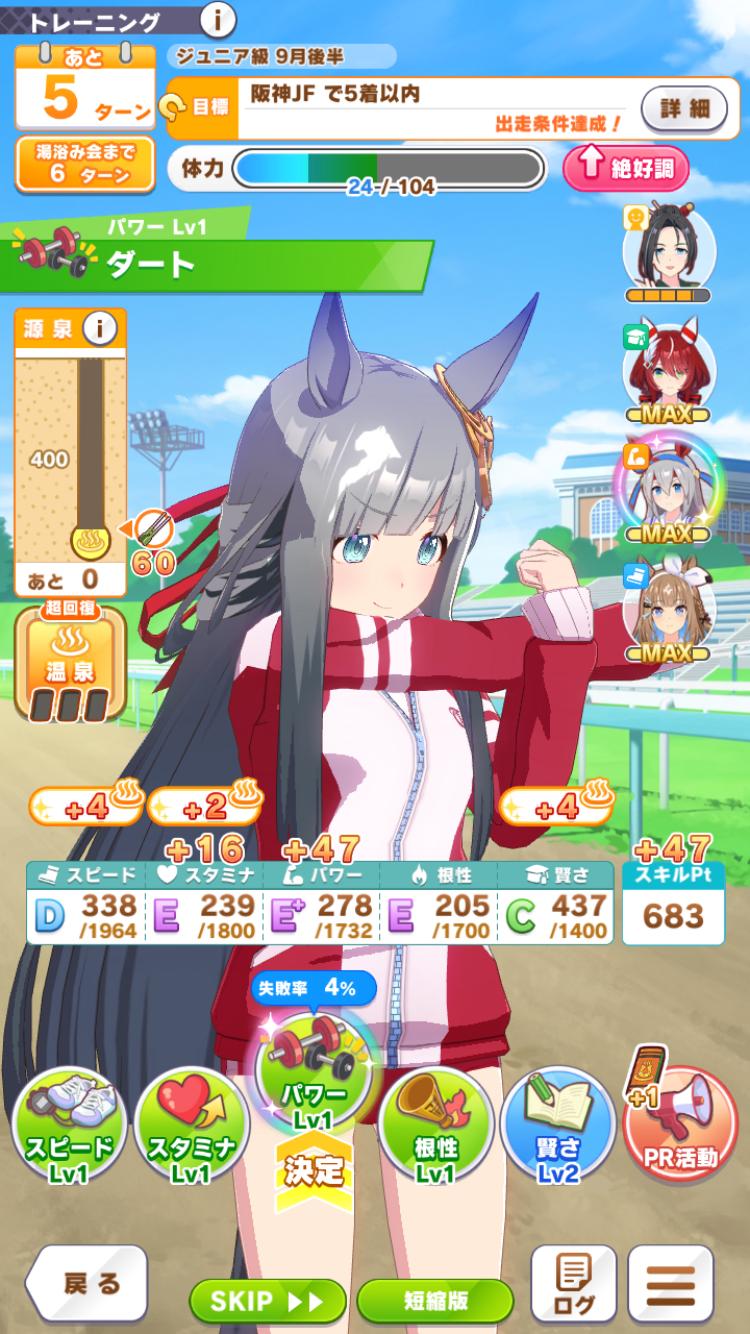
Task: Tap the SKIP button
Action: coord(268,1301)
